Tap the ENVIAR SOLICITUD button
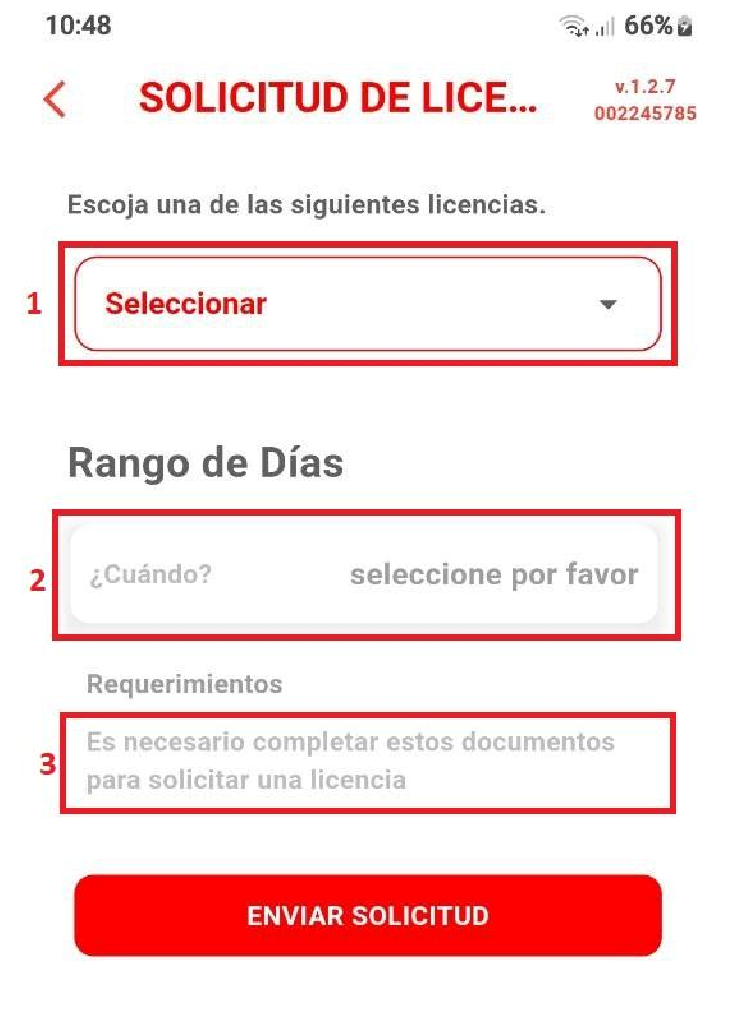The height and width of the screenshot is (1020, 735). pos(367,915)
